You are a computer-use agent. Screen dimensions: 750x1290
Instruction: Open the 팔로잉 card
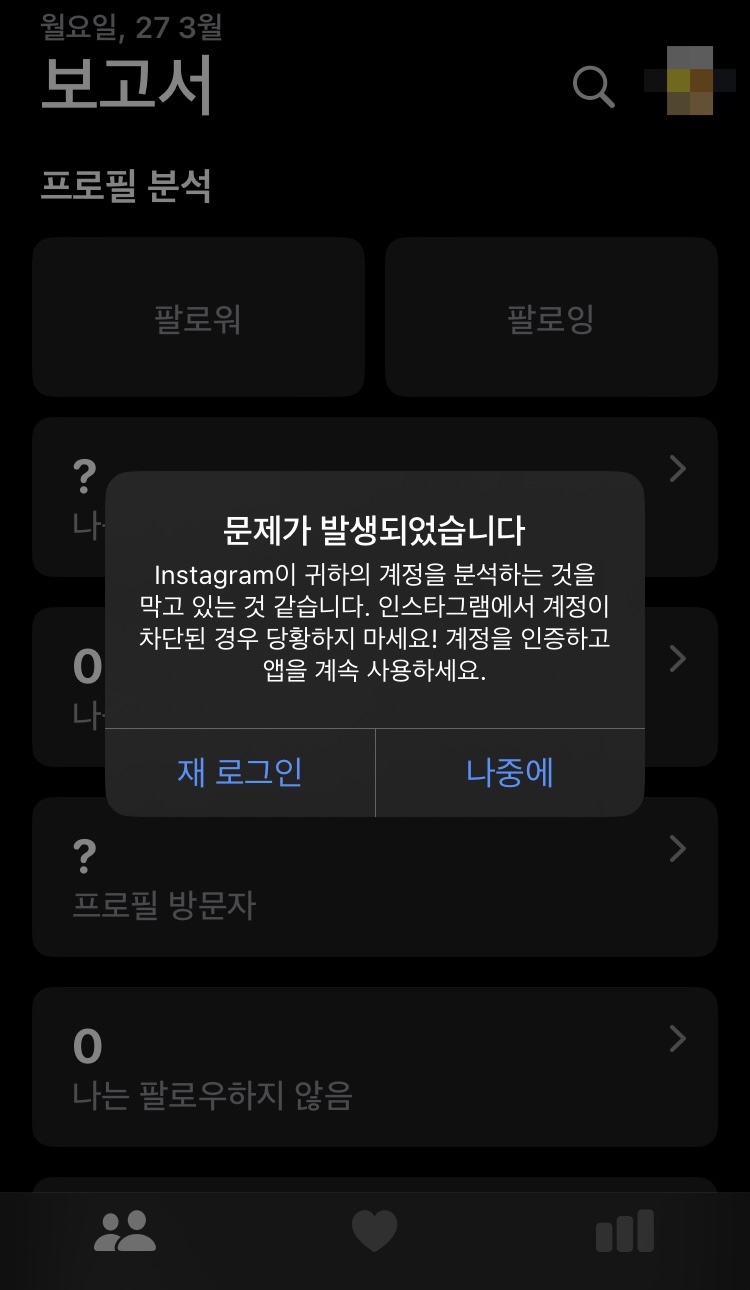pos(551,318)
